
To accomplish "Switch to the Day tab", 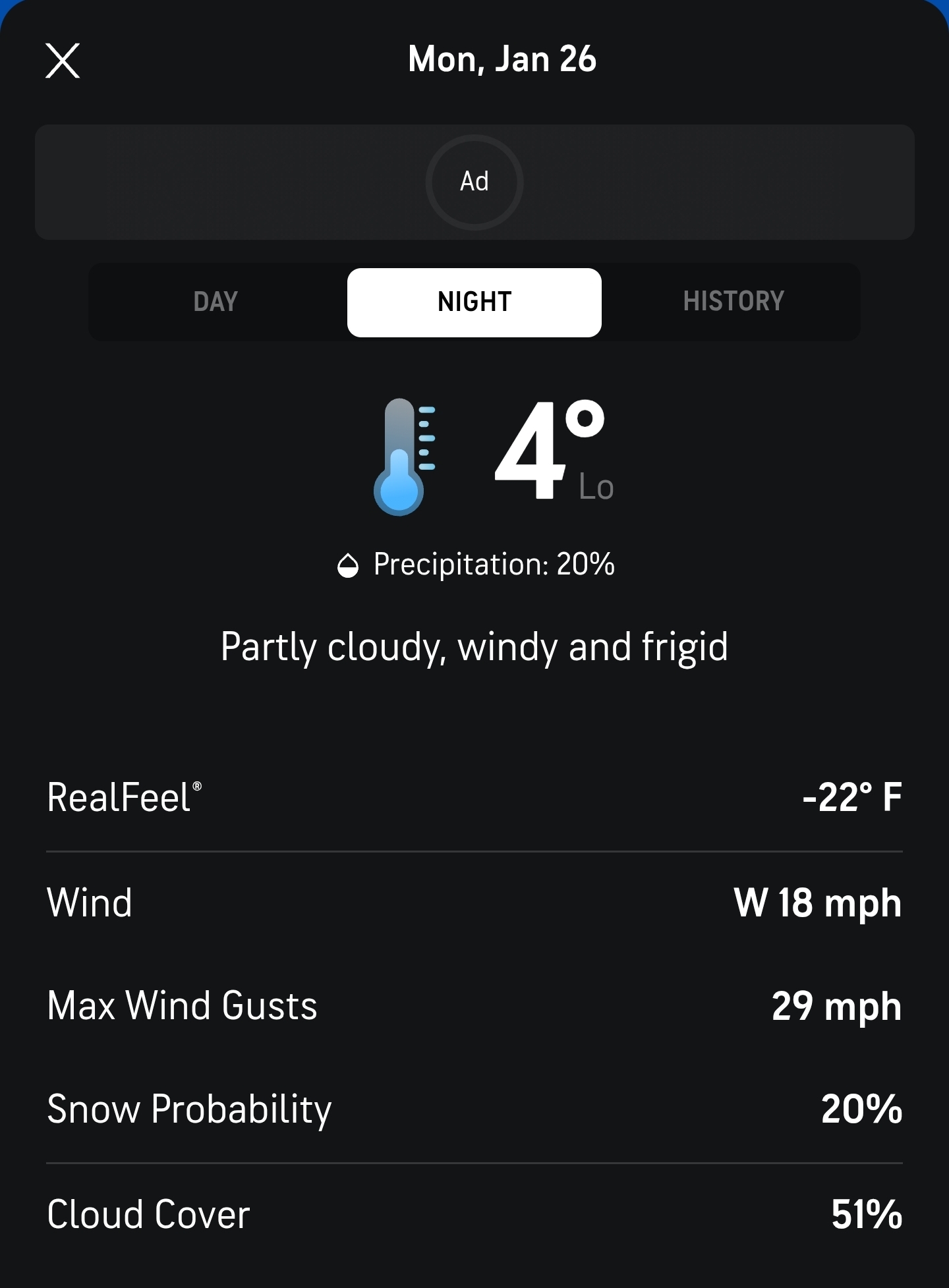I will 216,302.
